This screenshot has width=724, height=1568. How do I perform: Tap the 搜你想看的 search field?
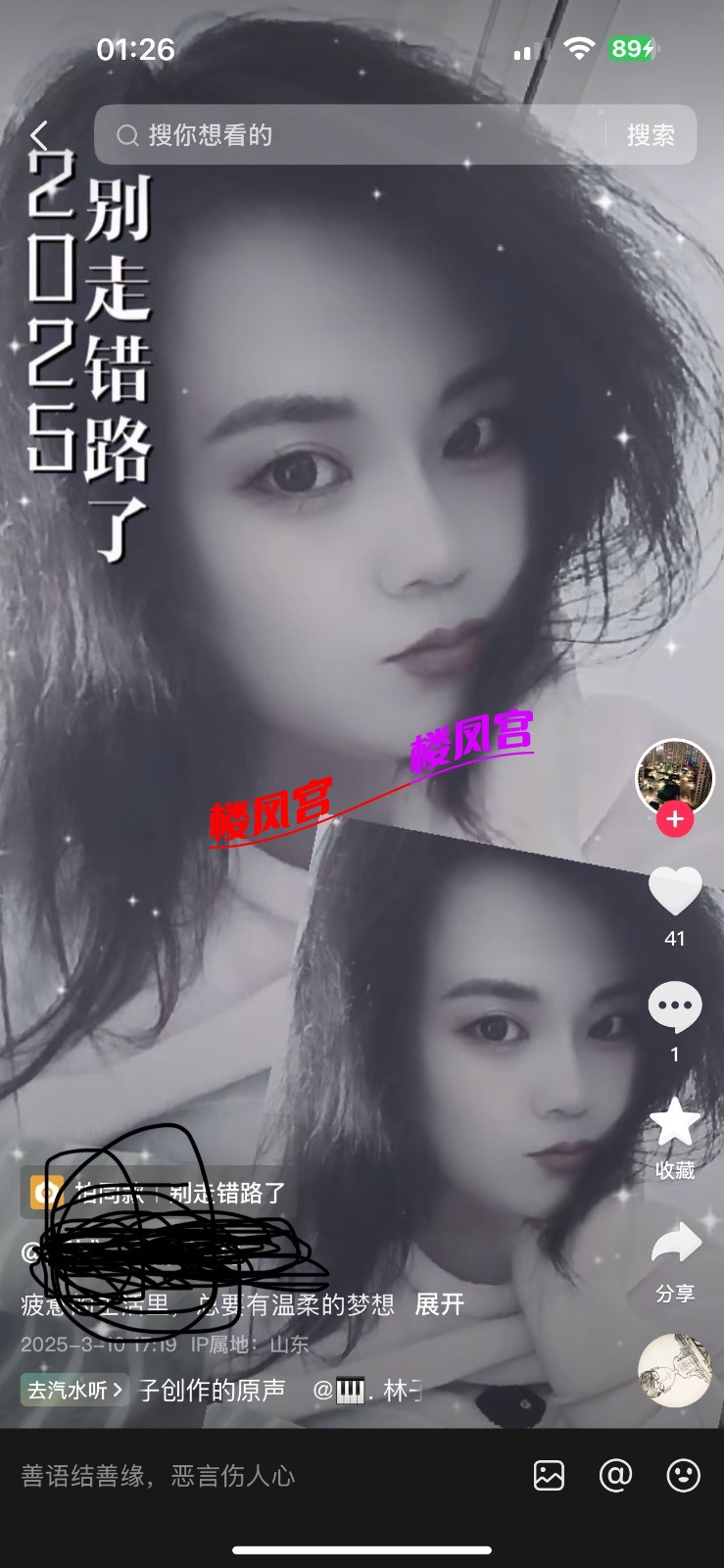pos(353,135)
